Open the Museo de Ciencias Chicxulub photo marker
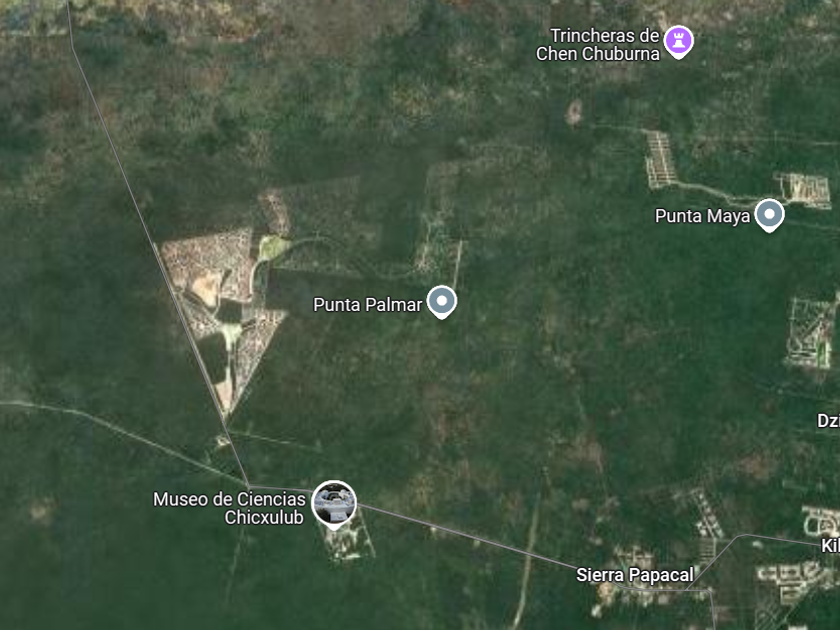 pos(334,502)
